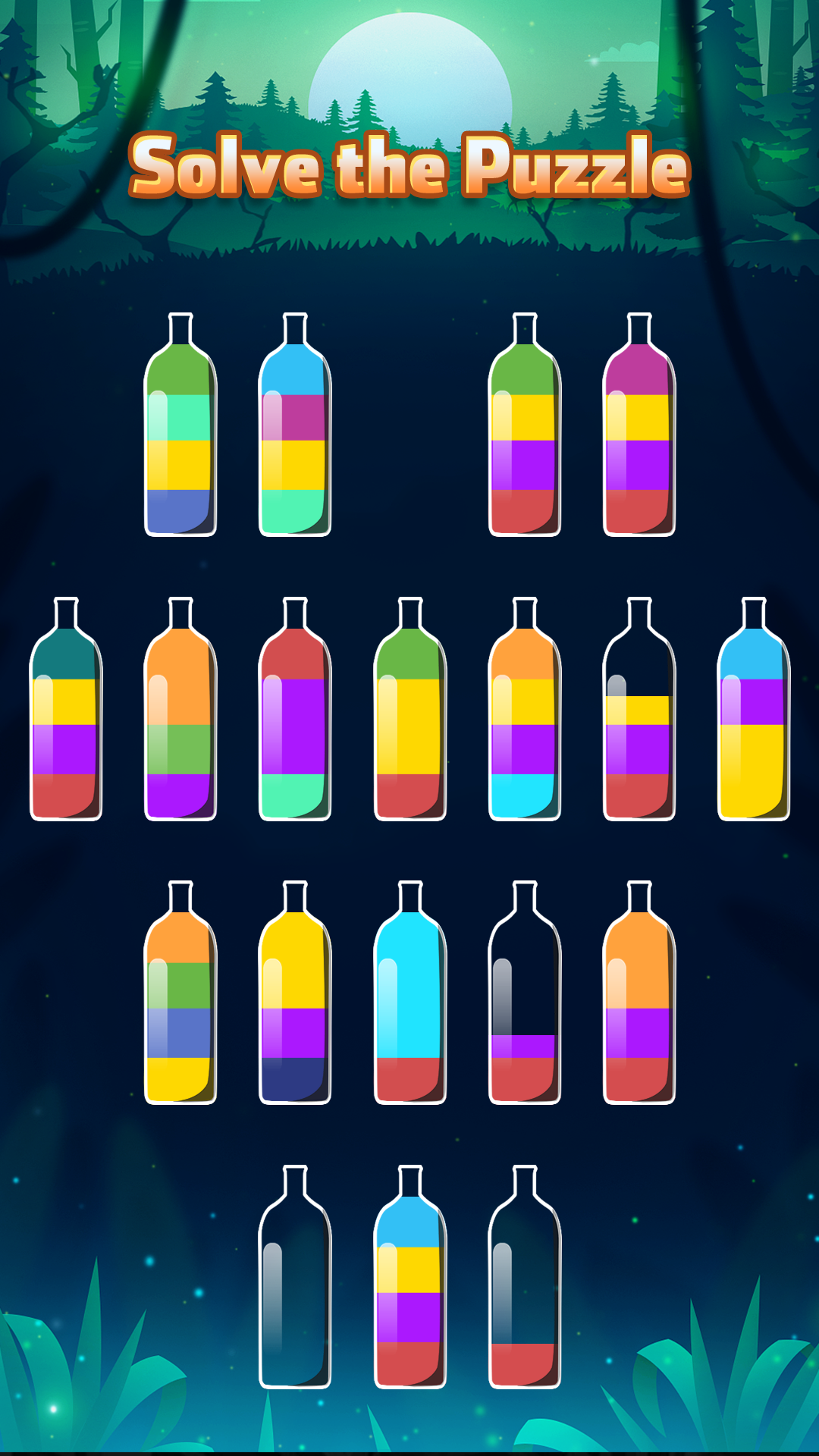Image resolution: width=819 pixels, height=1456 pixels.
Task: Choose the orange bottle with cyan bottom layer
Action: tap(525, 720)
